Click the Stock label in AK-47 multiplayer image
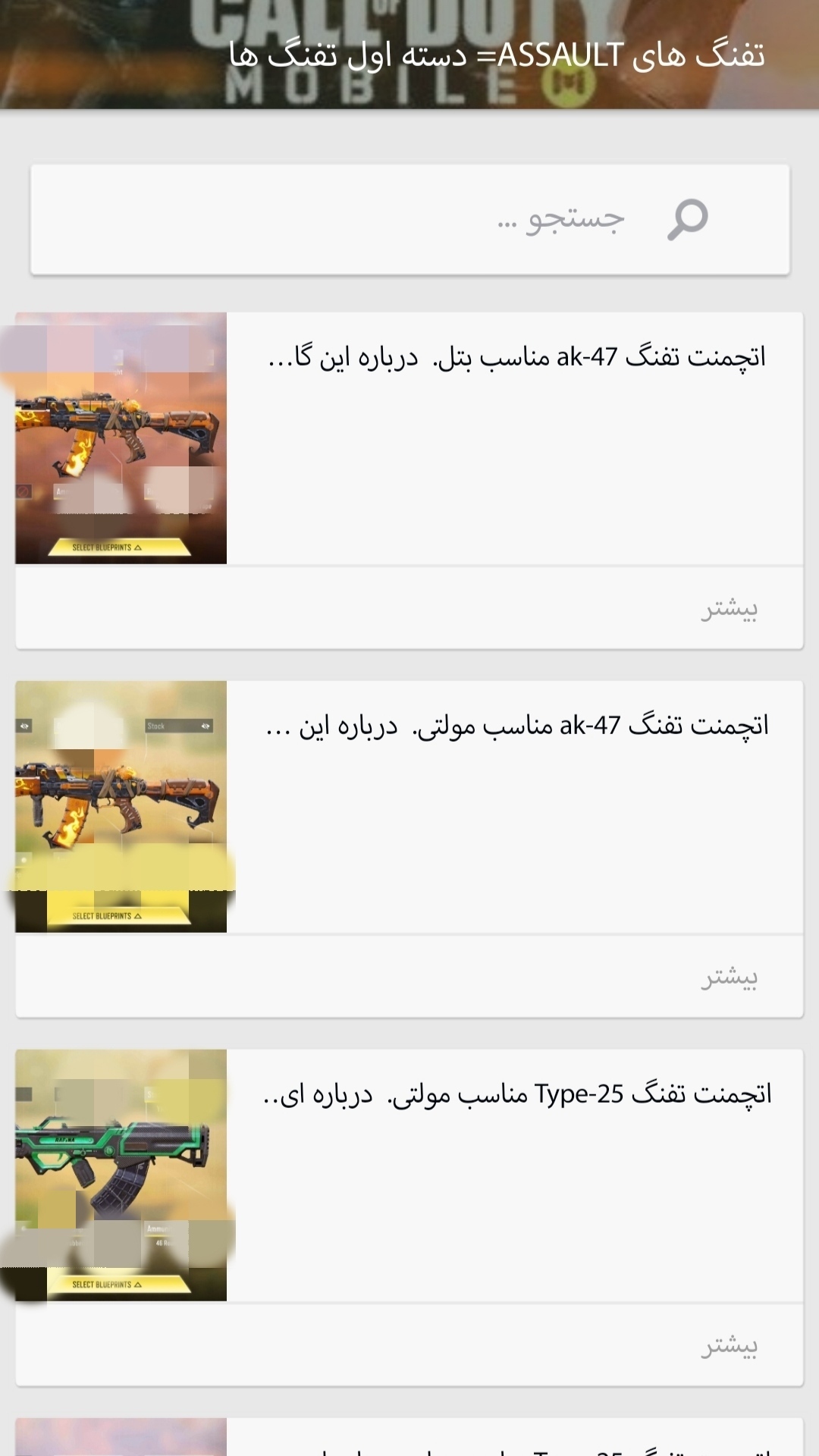819x1456 pixels. click(x=155, y=725)
